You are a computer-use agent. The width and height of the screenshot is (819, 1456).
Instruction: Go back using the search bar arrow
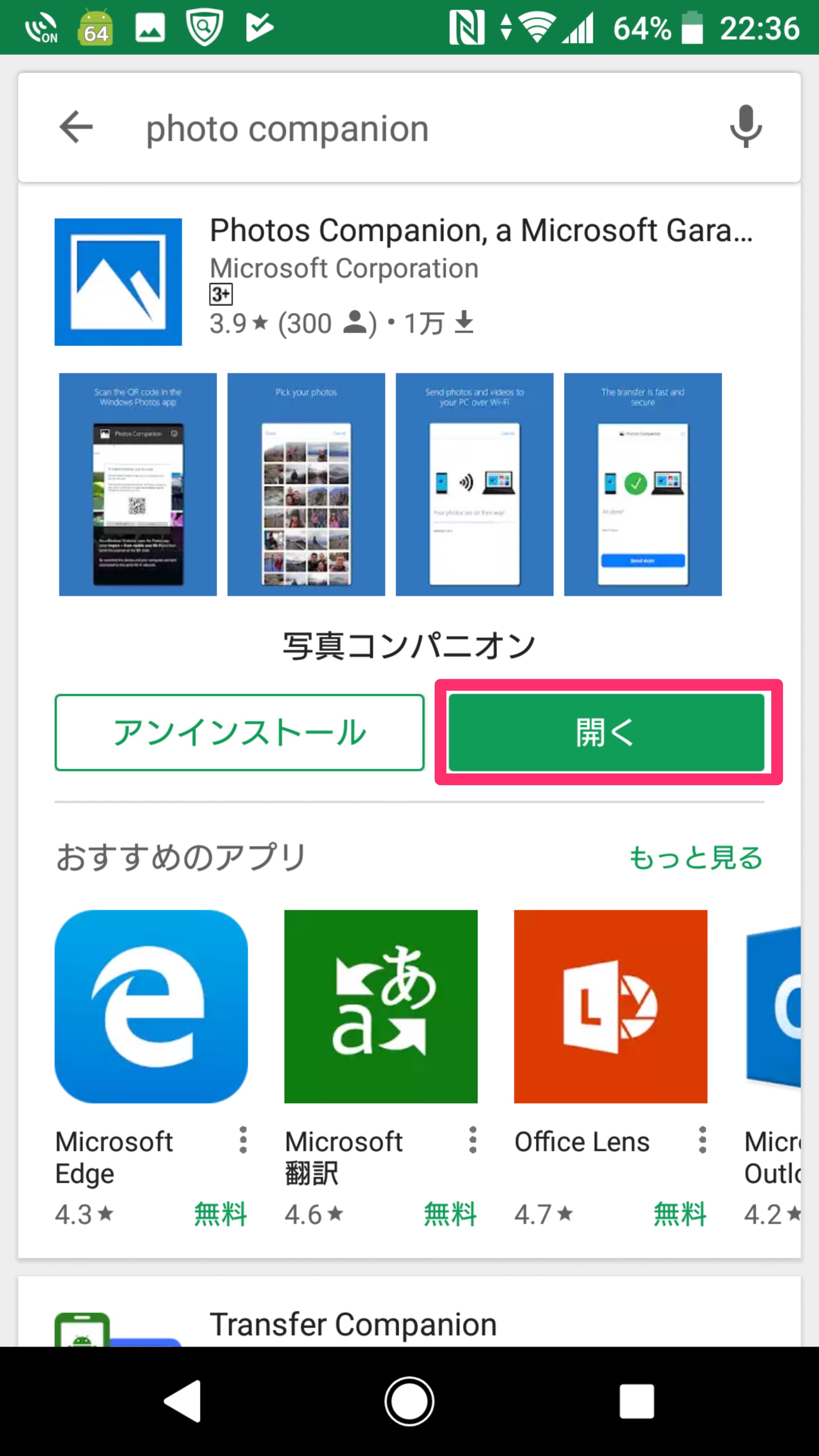click(76, 127)
